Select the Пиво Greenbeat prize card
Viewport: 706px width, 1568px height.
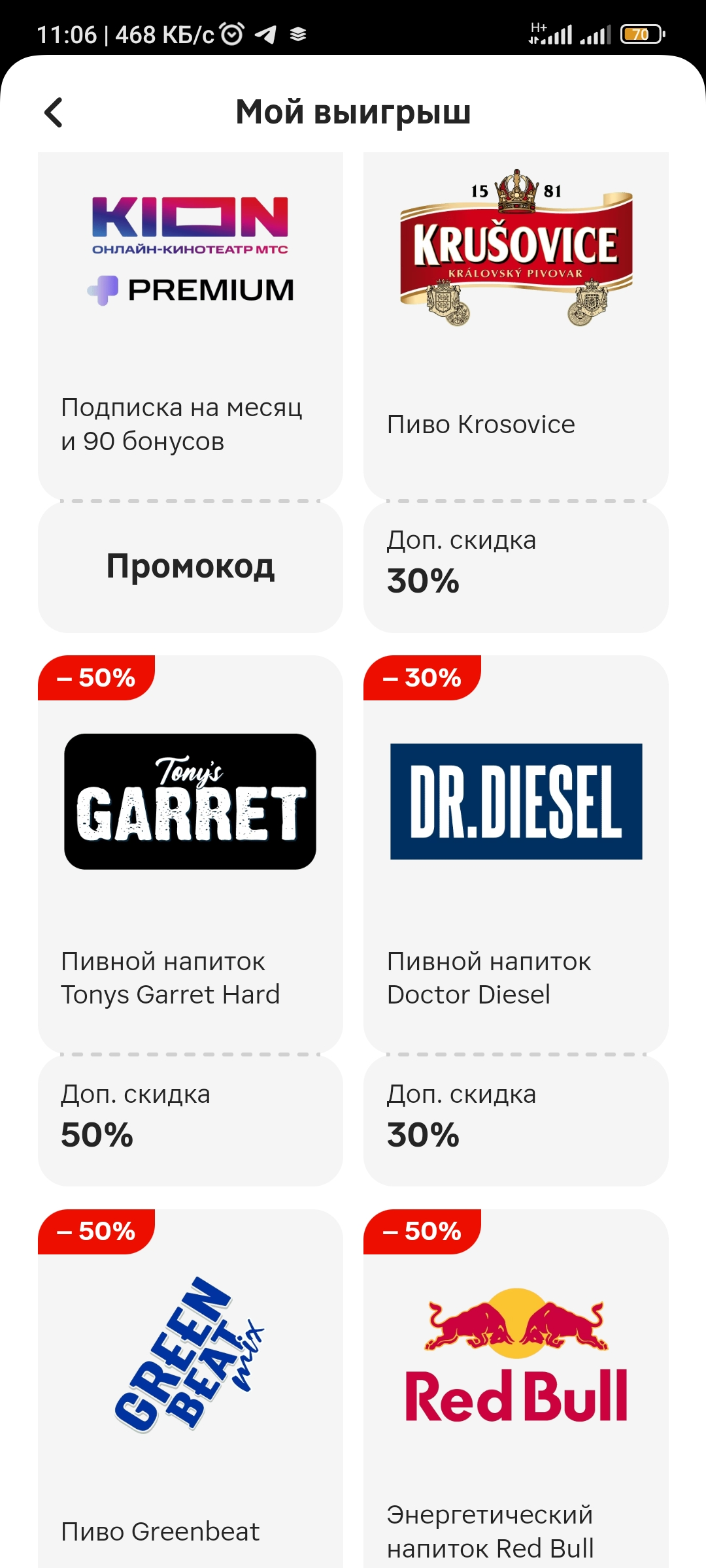pos(190,1388)
